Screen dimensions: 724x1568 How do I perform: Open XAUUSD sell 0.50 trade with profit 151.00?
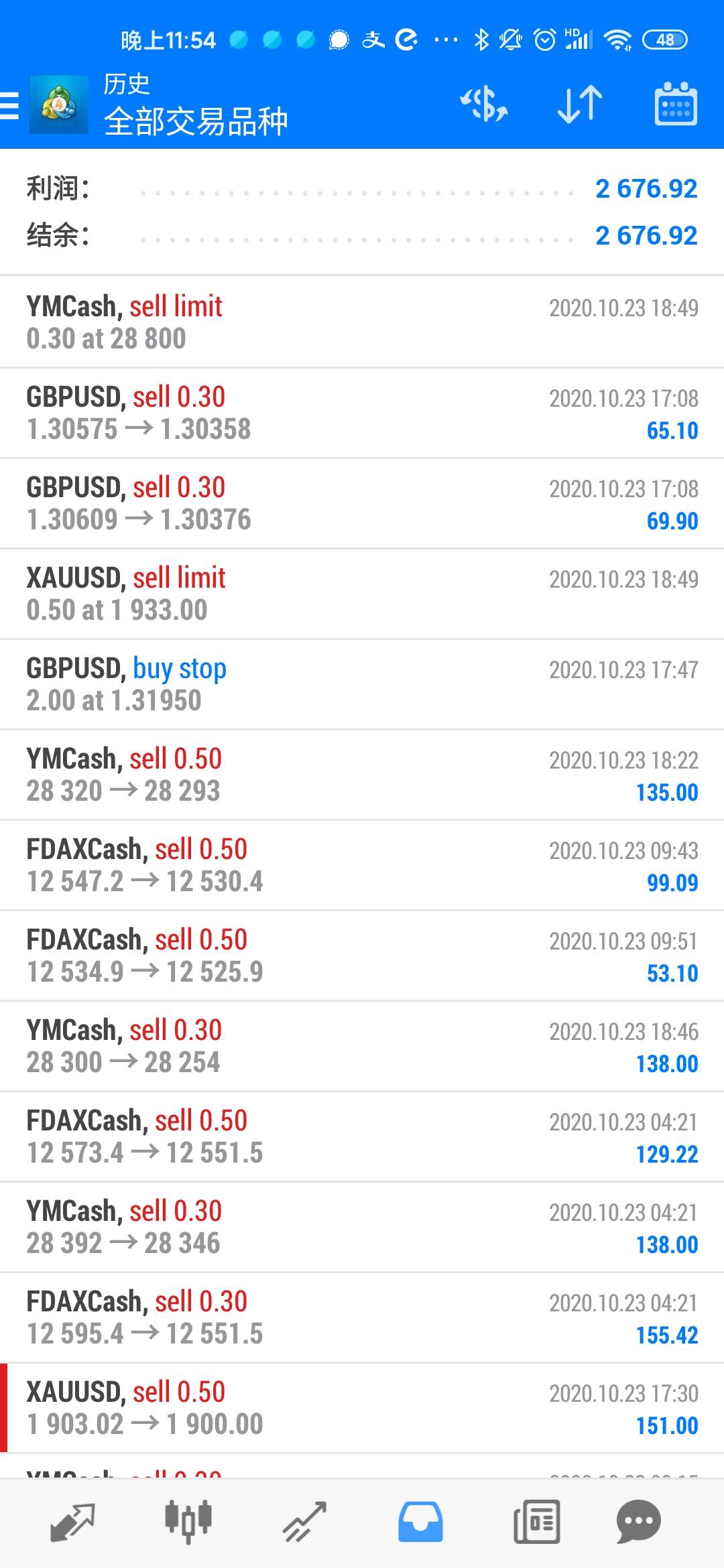[x=362, y=1408]
